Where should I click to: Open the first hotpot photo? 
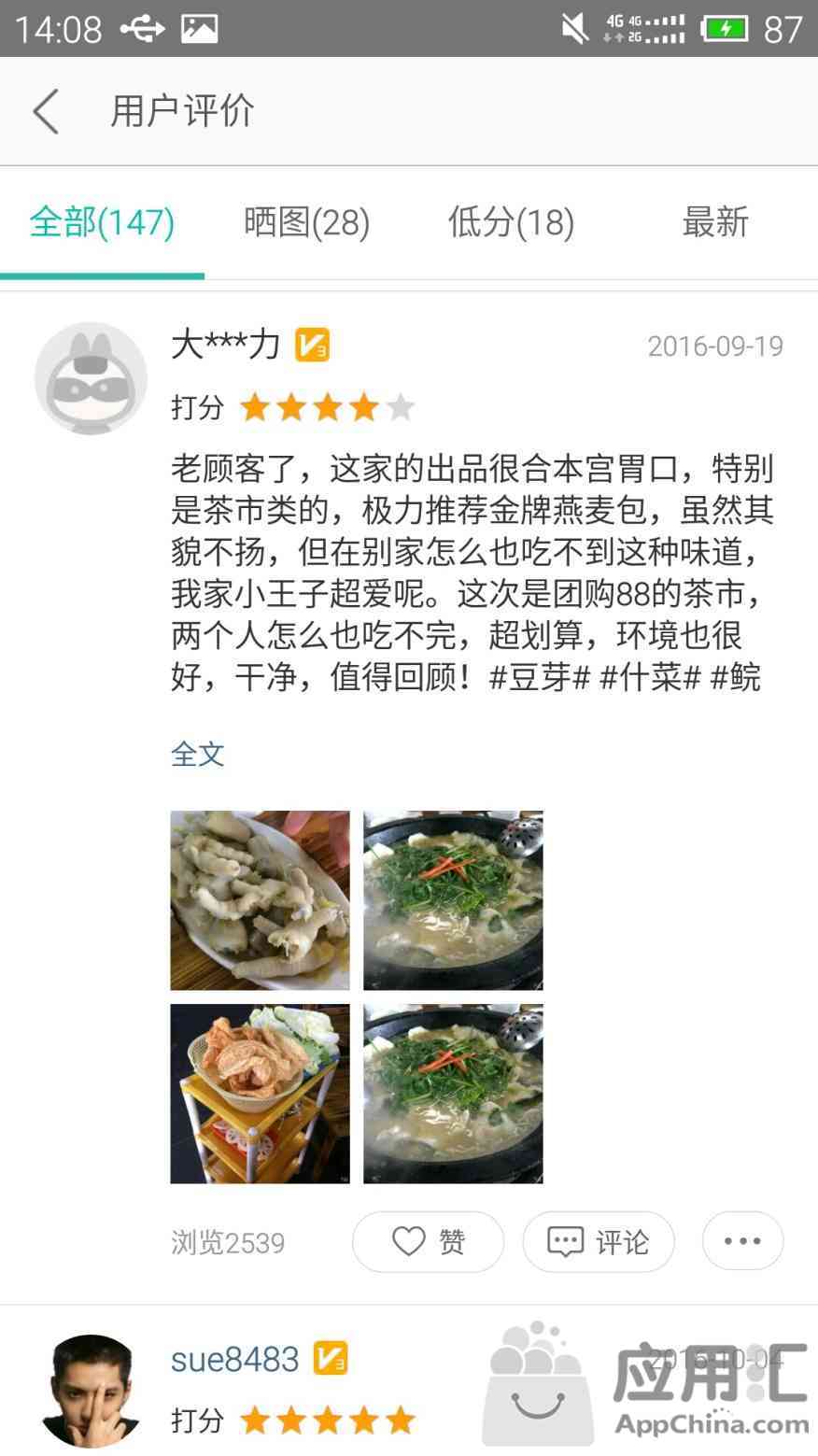pyautogui.click(x=453, y=900)
